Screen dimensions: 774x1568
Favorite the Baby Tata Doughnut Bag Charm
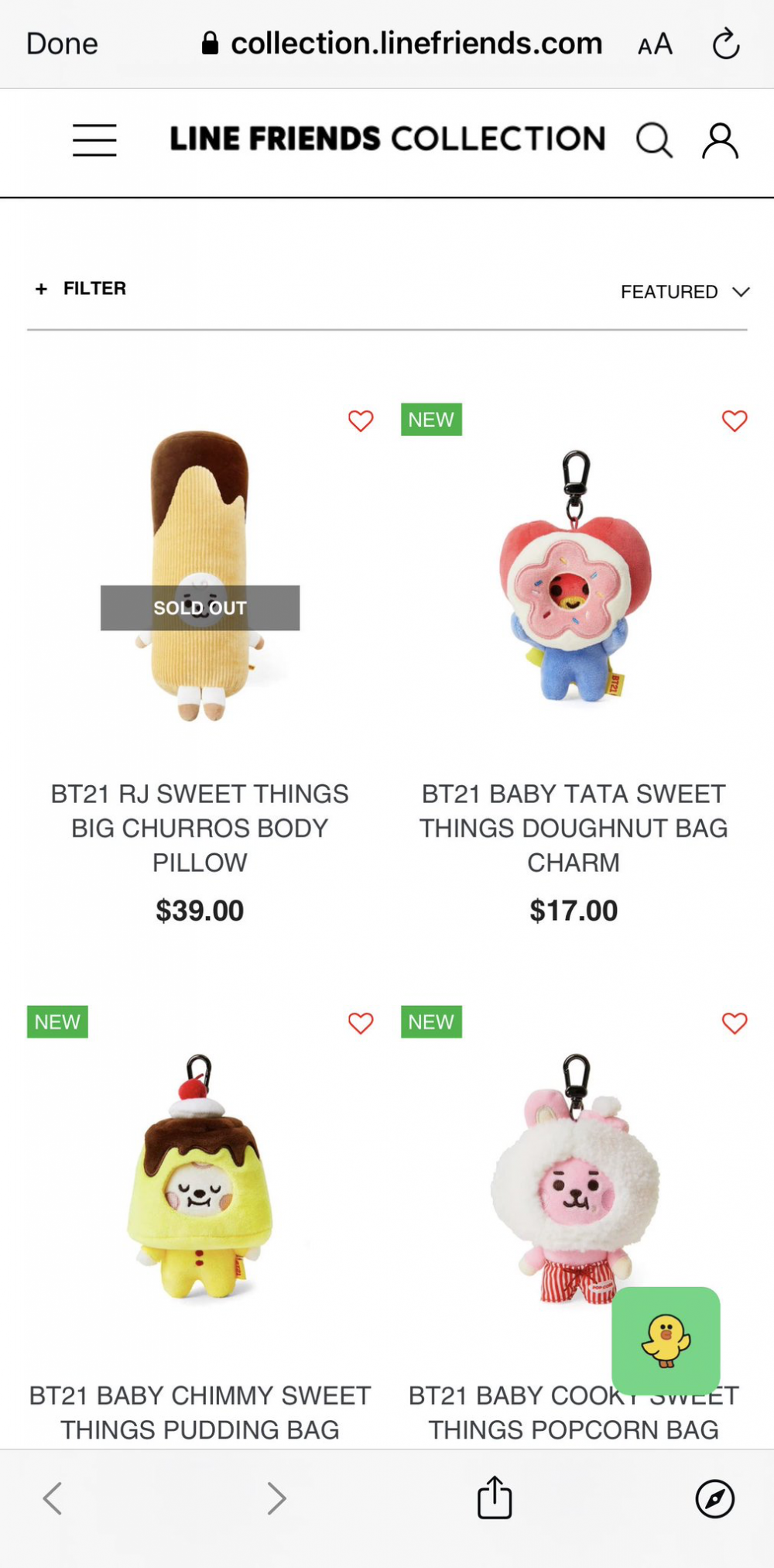734,420
